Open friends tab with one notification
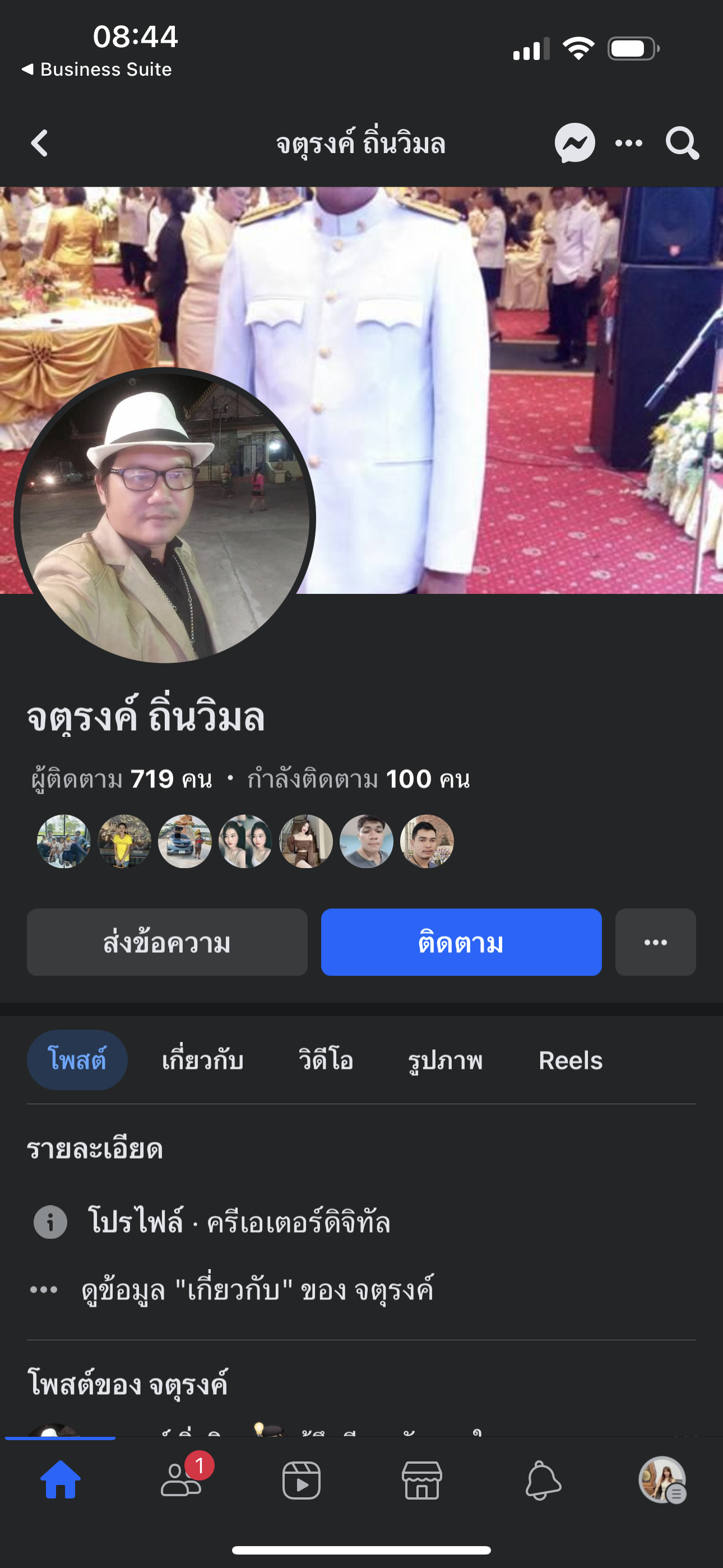723x1568 pixels. pos(182,1480)
